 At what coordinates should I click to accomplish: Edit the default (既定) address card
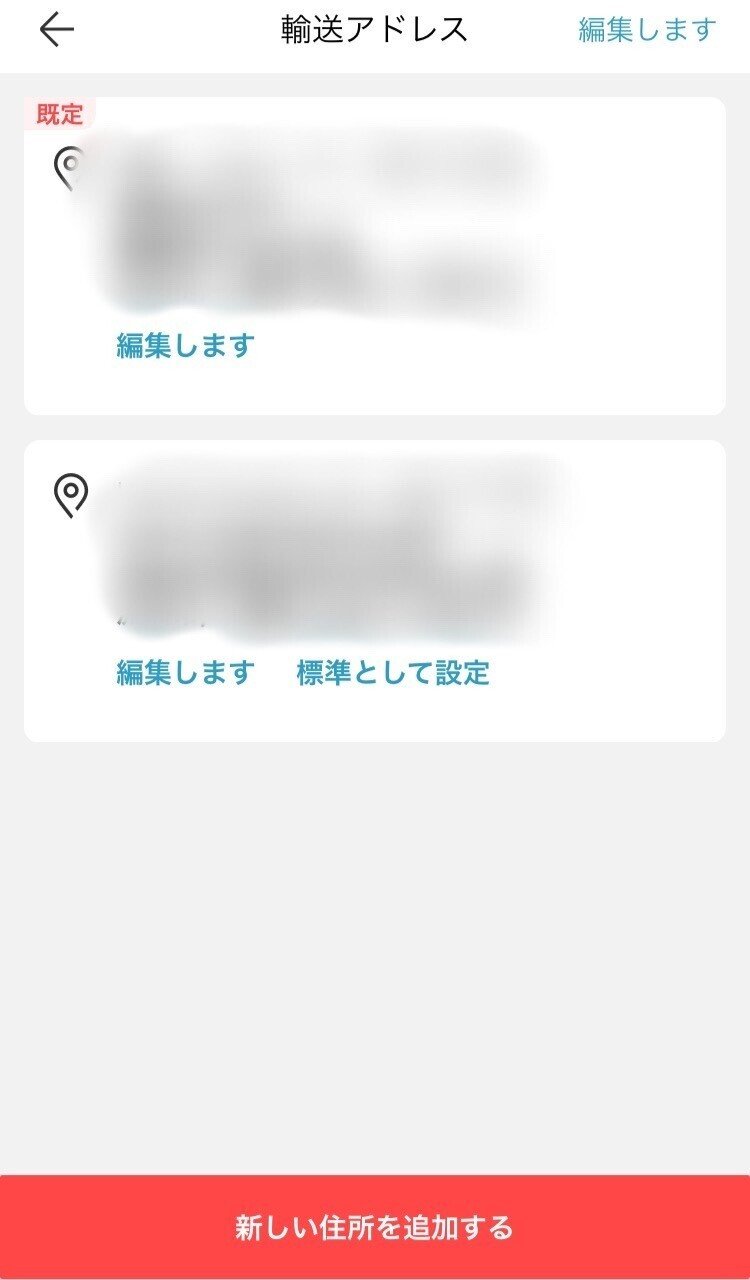tap(185, 345)
